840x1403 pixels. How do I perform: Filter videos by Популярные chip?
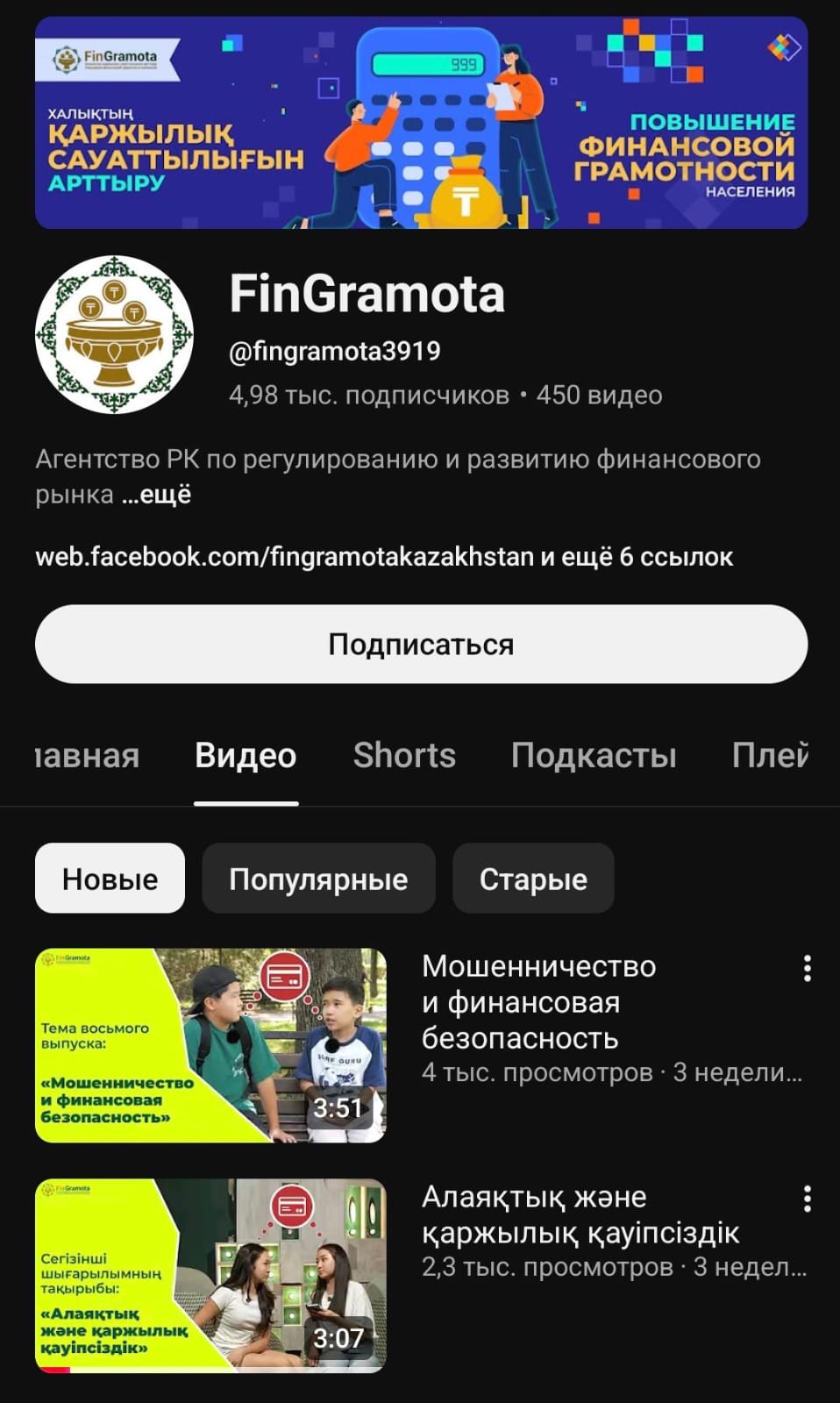(x=318, y=879)
